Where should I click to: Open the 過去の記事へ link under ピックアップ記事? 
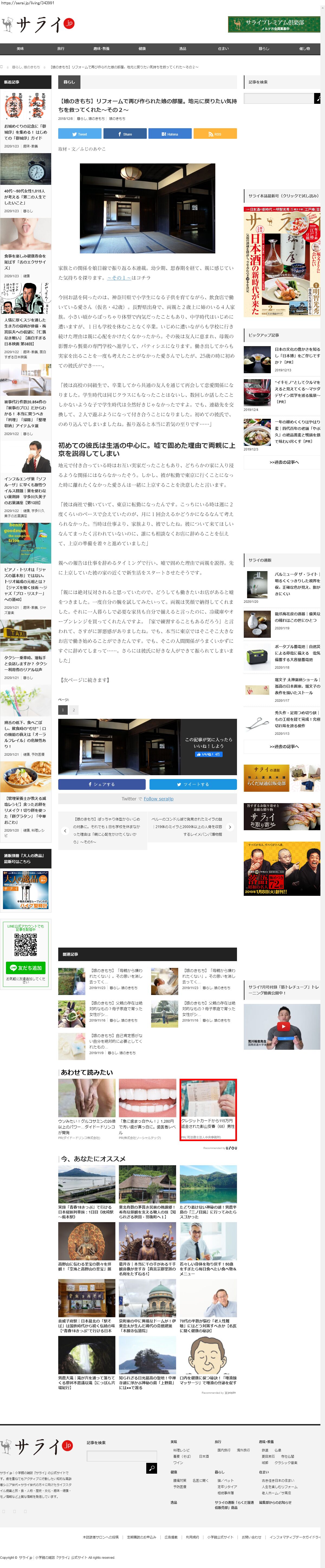[284, 463]
